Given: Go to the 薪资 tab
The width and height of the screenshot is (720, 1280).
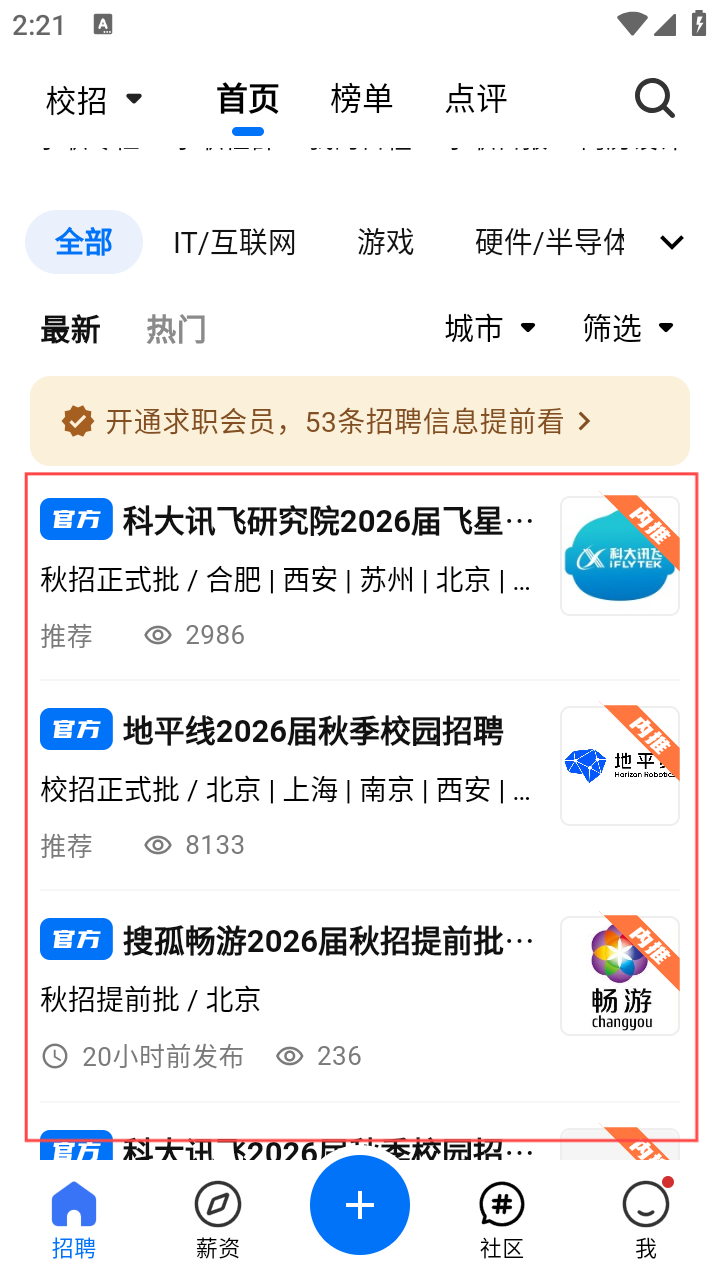Looking at the screenshot, I should 217,1218.
